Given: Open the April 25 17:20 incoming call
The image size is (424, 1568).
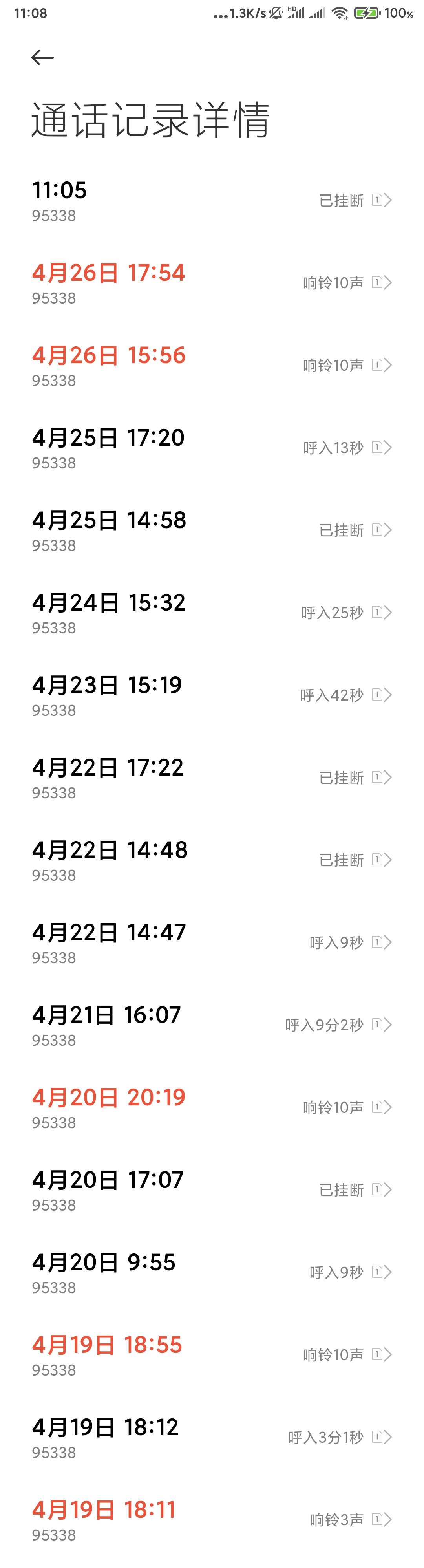Looking at the screenshot, I should coord(212,448).
